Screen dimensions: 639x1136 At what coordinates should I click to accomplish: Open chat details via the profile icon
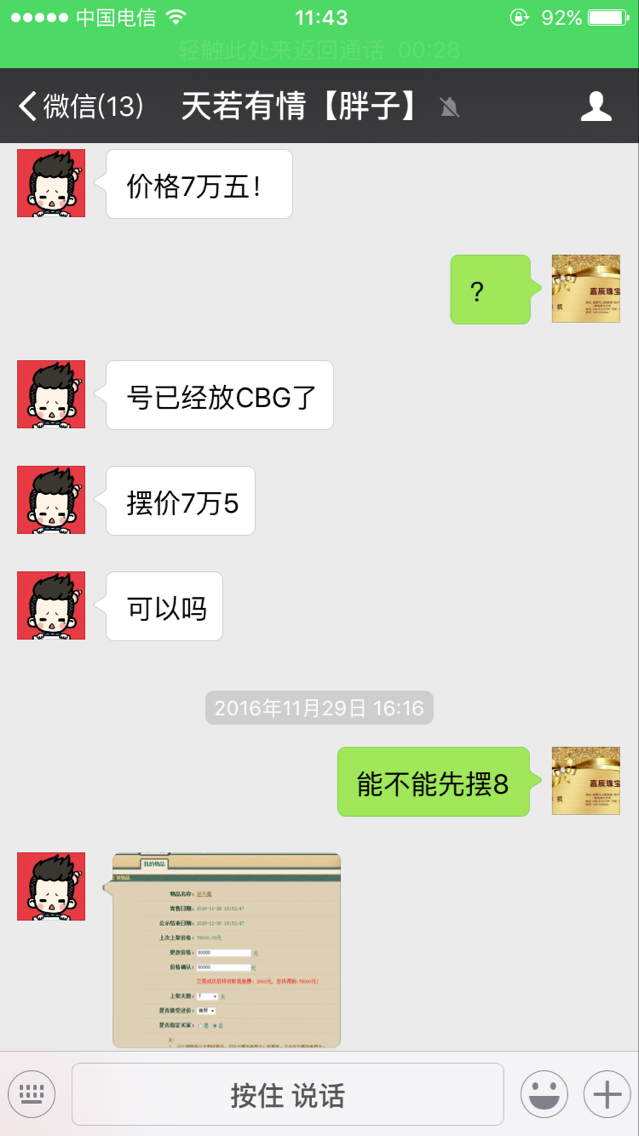[596, 106]
